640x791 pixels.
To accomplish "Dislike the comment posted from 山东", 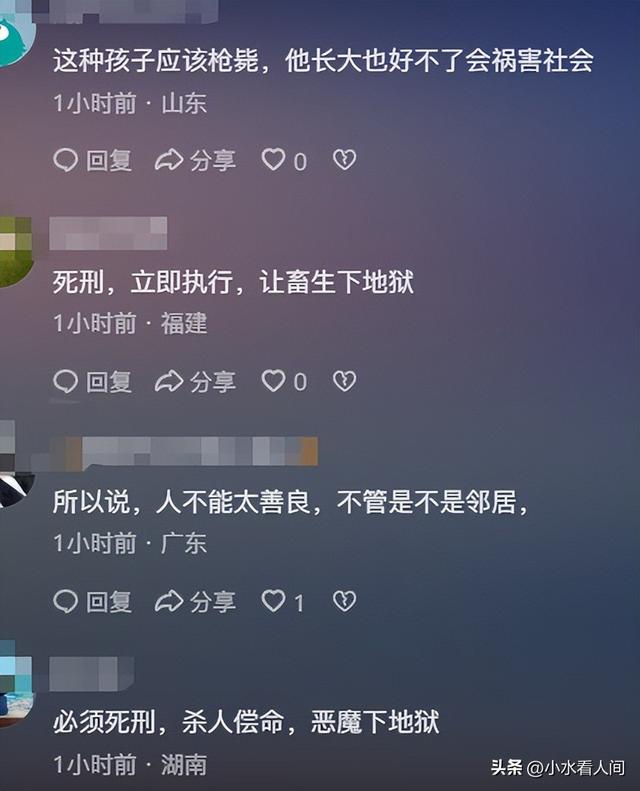I will [x=344, y=160].
